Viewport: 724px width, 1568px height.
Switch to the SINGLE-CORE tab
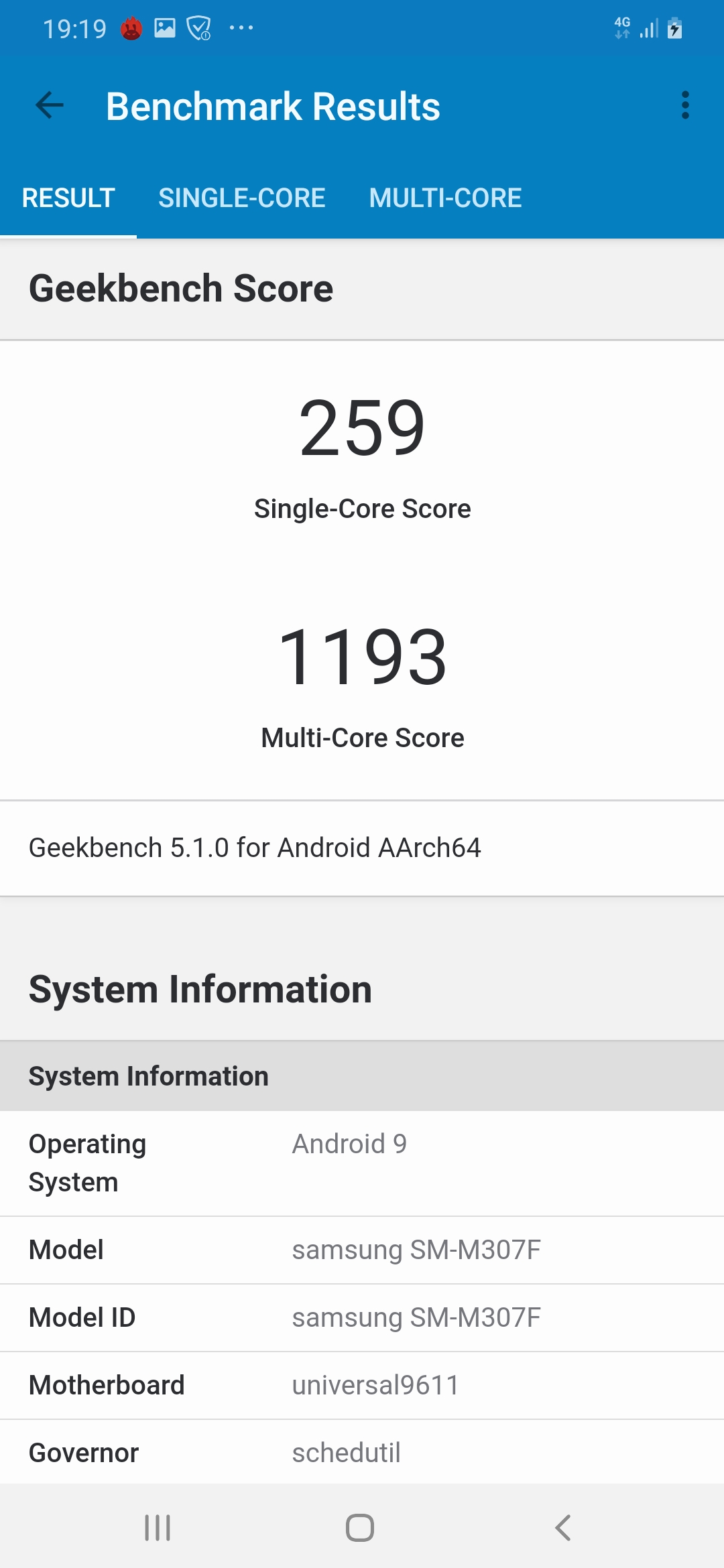tap(242, 198)
